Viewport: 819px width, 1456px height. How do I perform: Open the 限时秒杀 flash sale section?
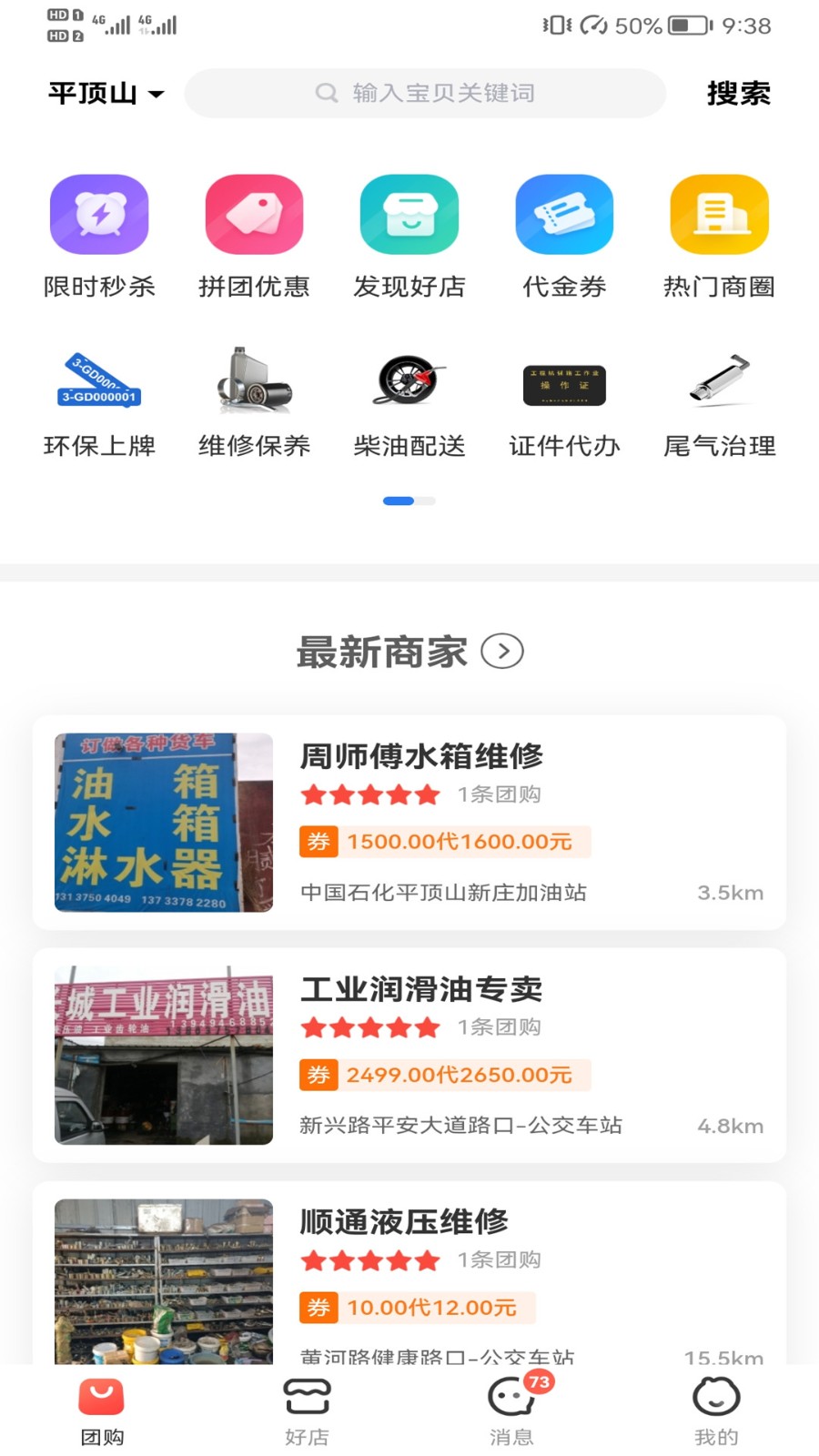[99, 235]
